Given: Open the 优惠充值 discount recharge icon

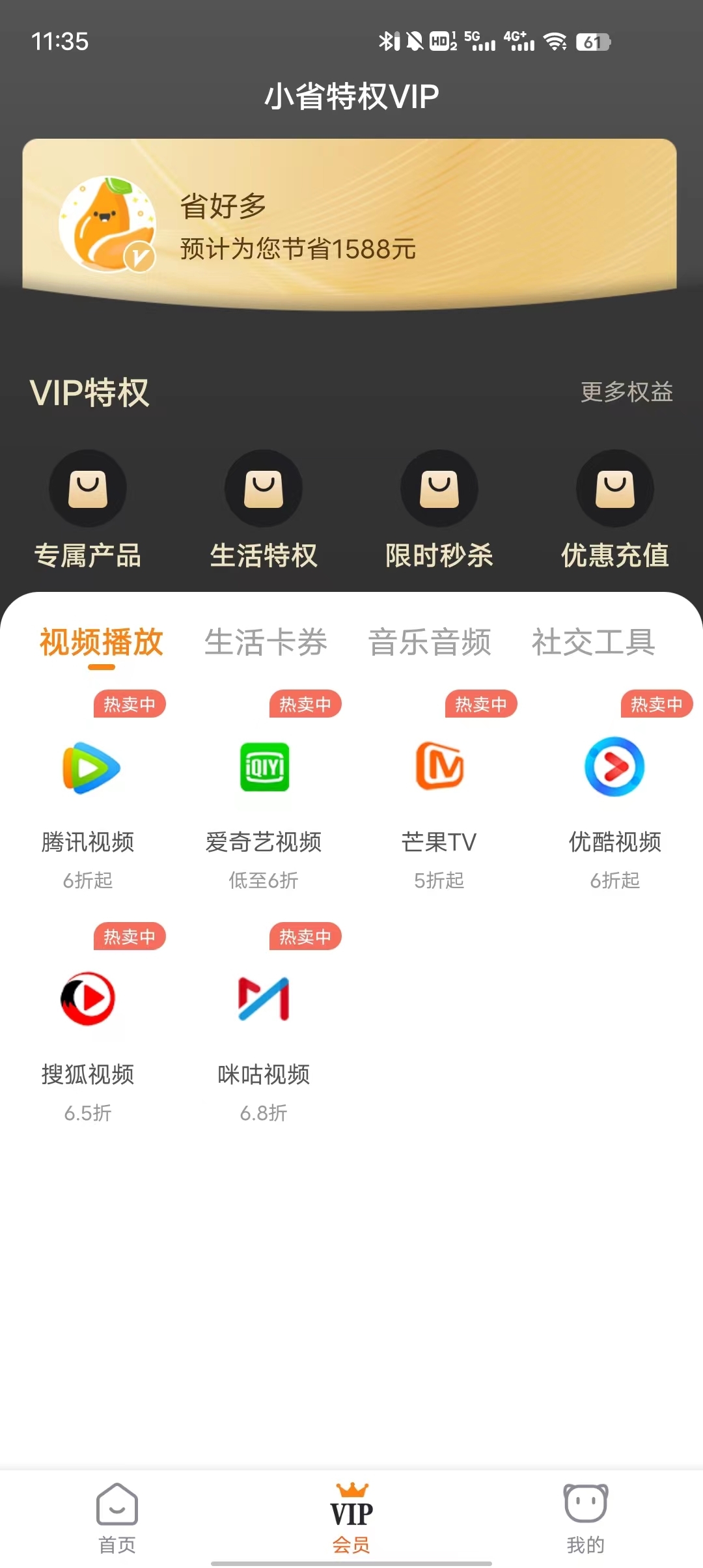Looking at the screenshot, I should pyautogui.click(x=615, y=488).
